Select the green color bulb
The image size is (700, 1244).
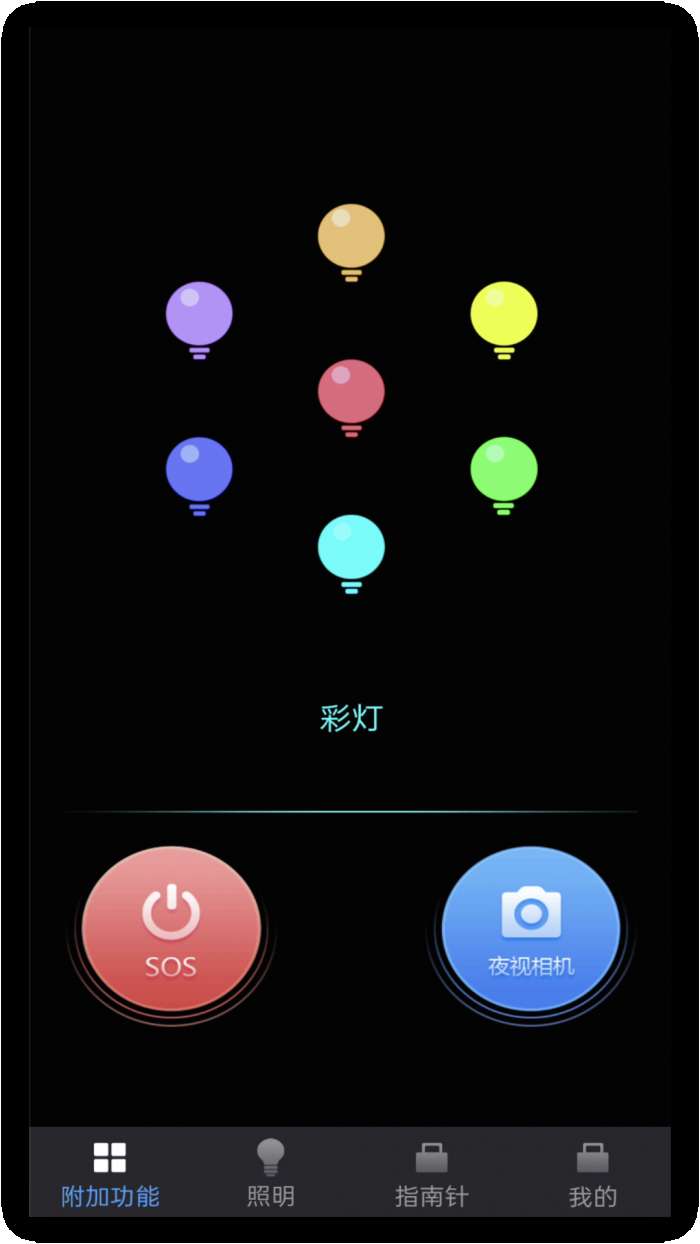tap(504, 473)
